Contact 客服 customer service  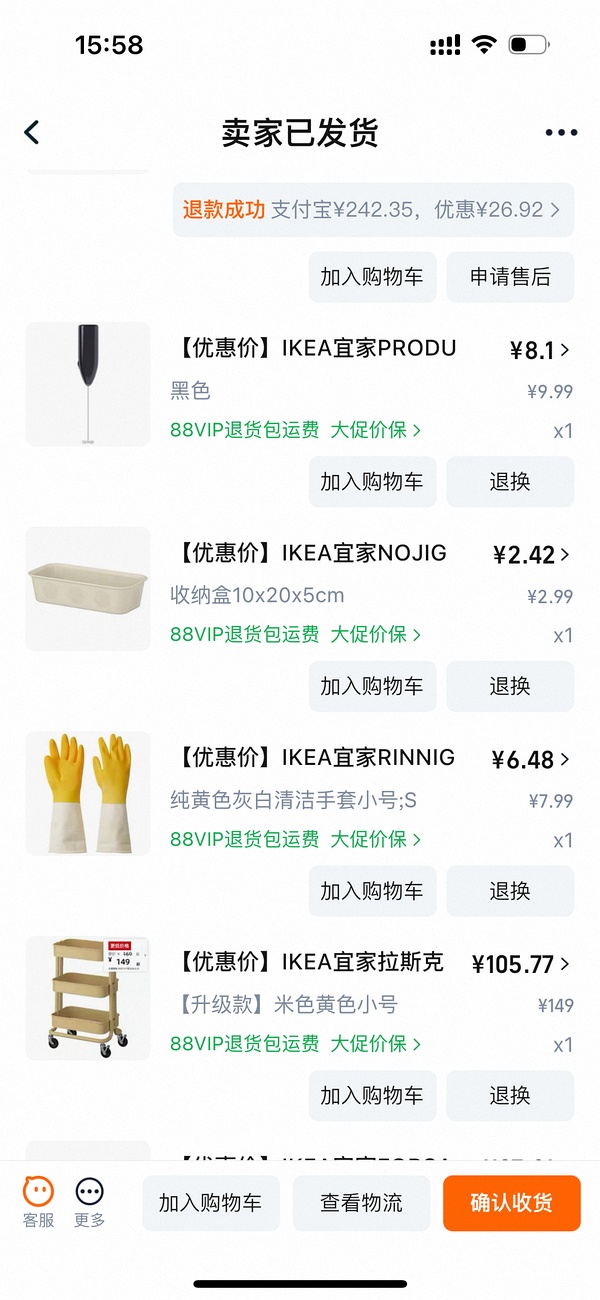click(38, 1202)
